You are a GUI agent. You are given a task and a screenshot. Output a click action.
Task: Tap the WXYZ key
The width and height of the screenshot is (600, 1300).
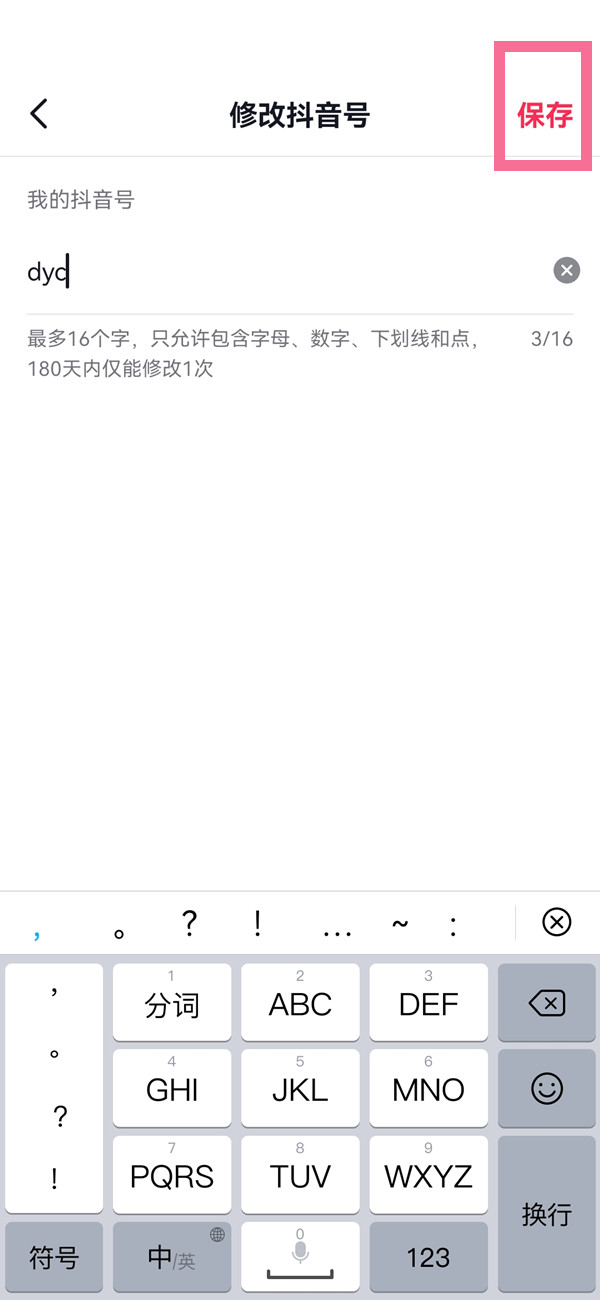(428, 1174)
